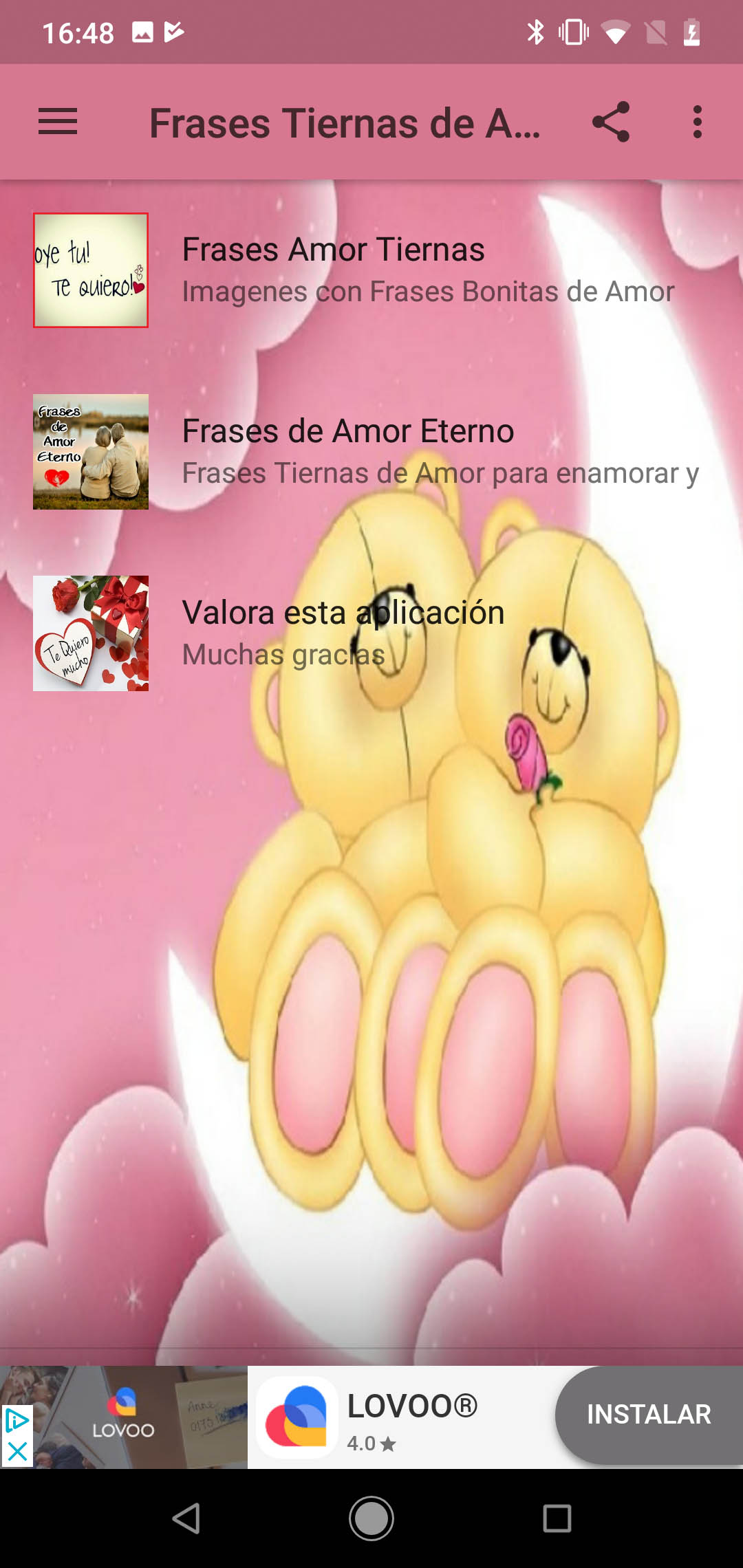Open the overflow menu
Image resolution: width=743 pixels, height=1568 pixels.
[x=697, y=122]
